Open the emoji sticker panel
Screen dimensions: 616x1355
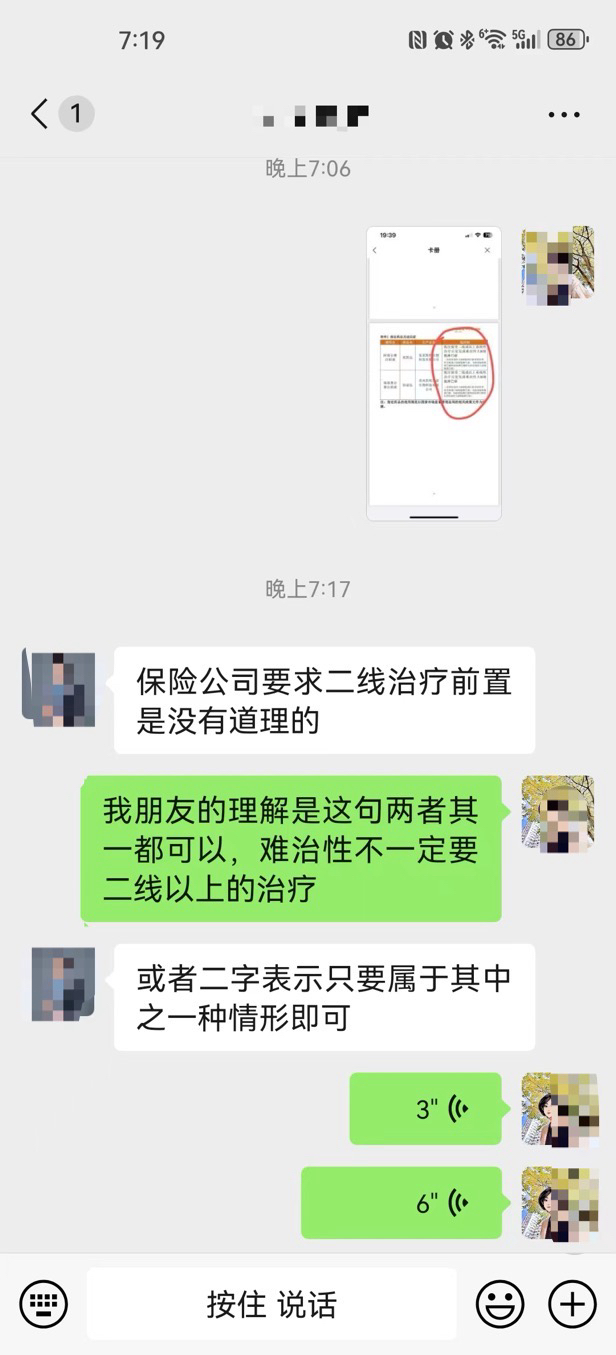500,1304
